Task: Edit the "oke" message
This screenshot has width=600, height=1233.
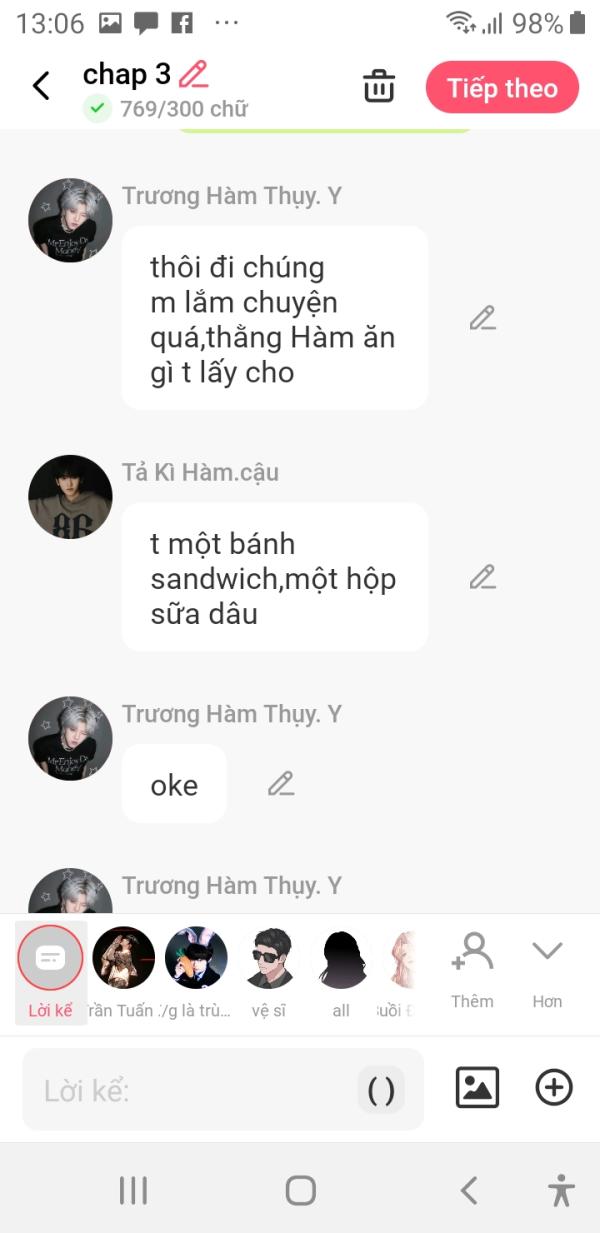Action: (x=281, y=784)
